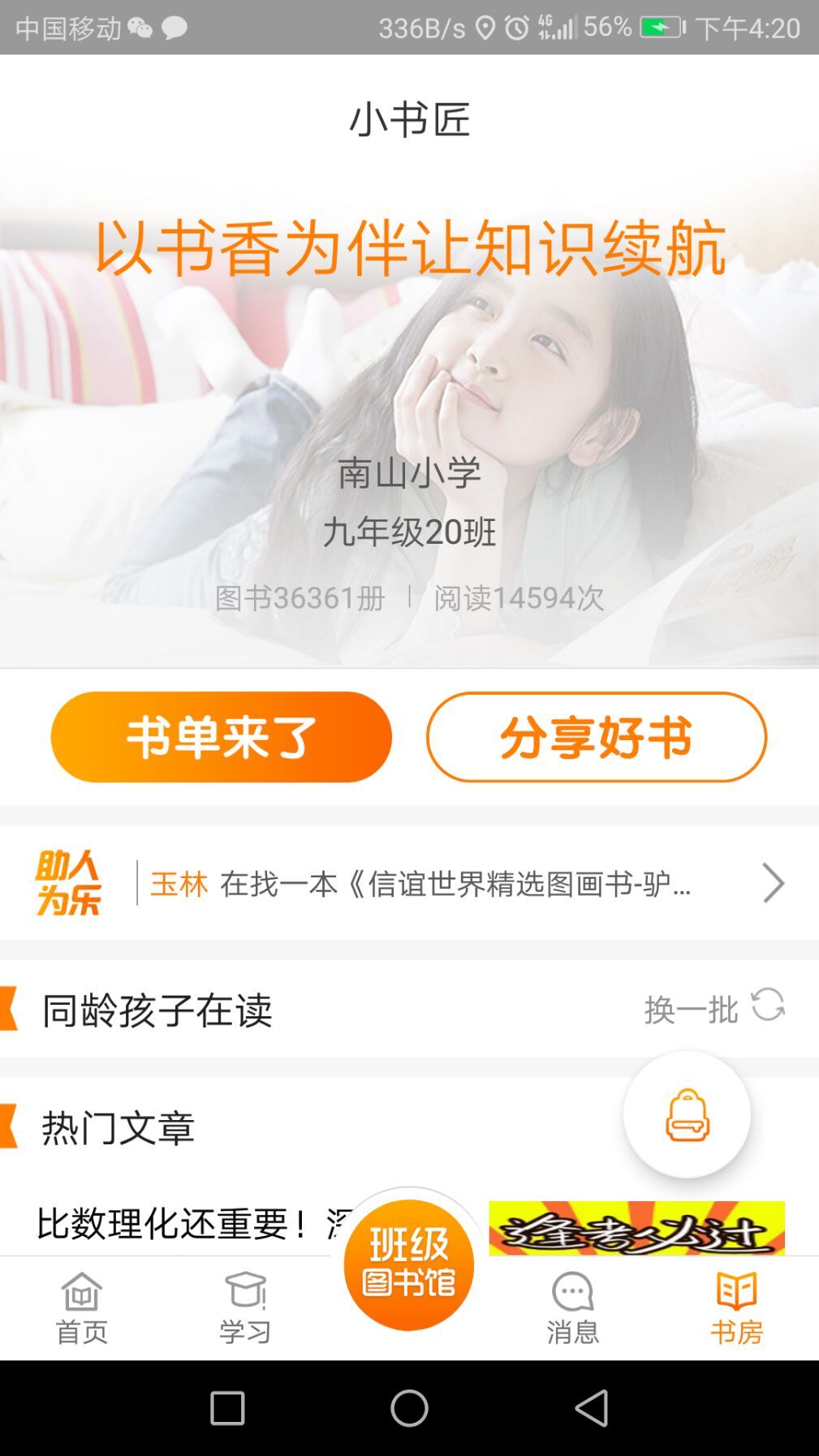Tap the 书单来了 button

coord(221,737)
